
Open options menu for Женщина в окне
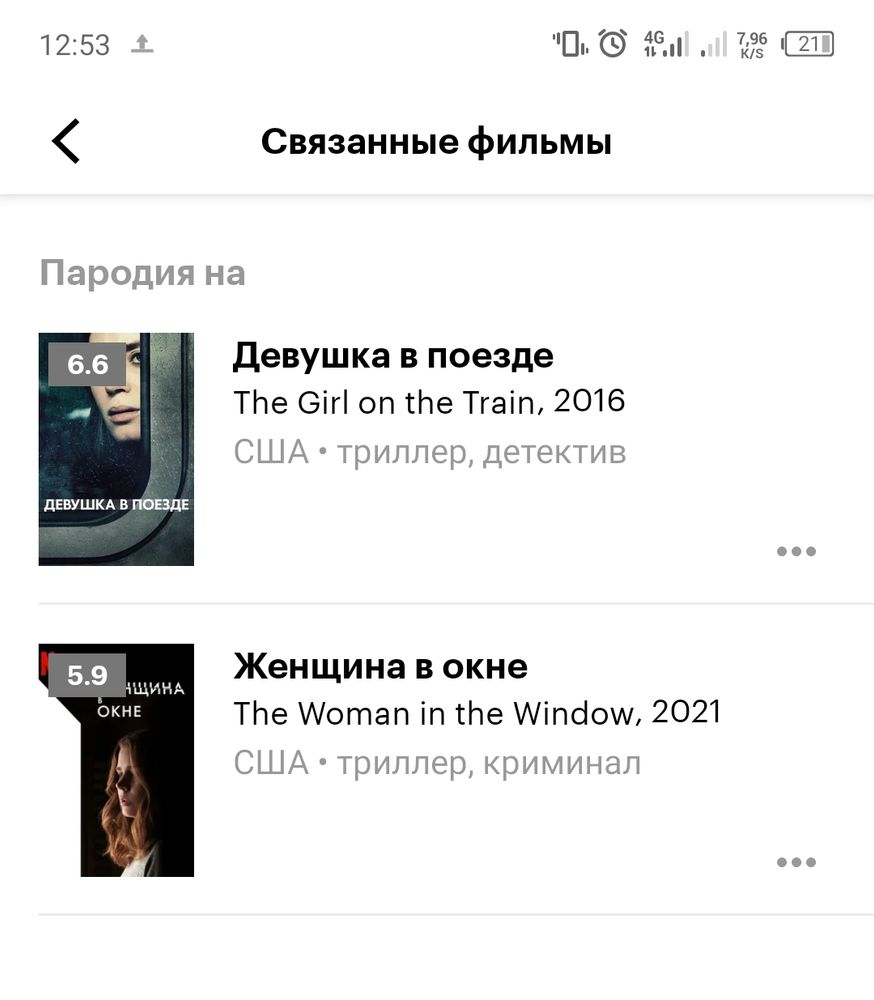pos(796,861)
